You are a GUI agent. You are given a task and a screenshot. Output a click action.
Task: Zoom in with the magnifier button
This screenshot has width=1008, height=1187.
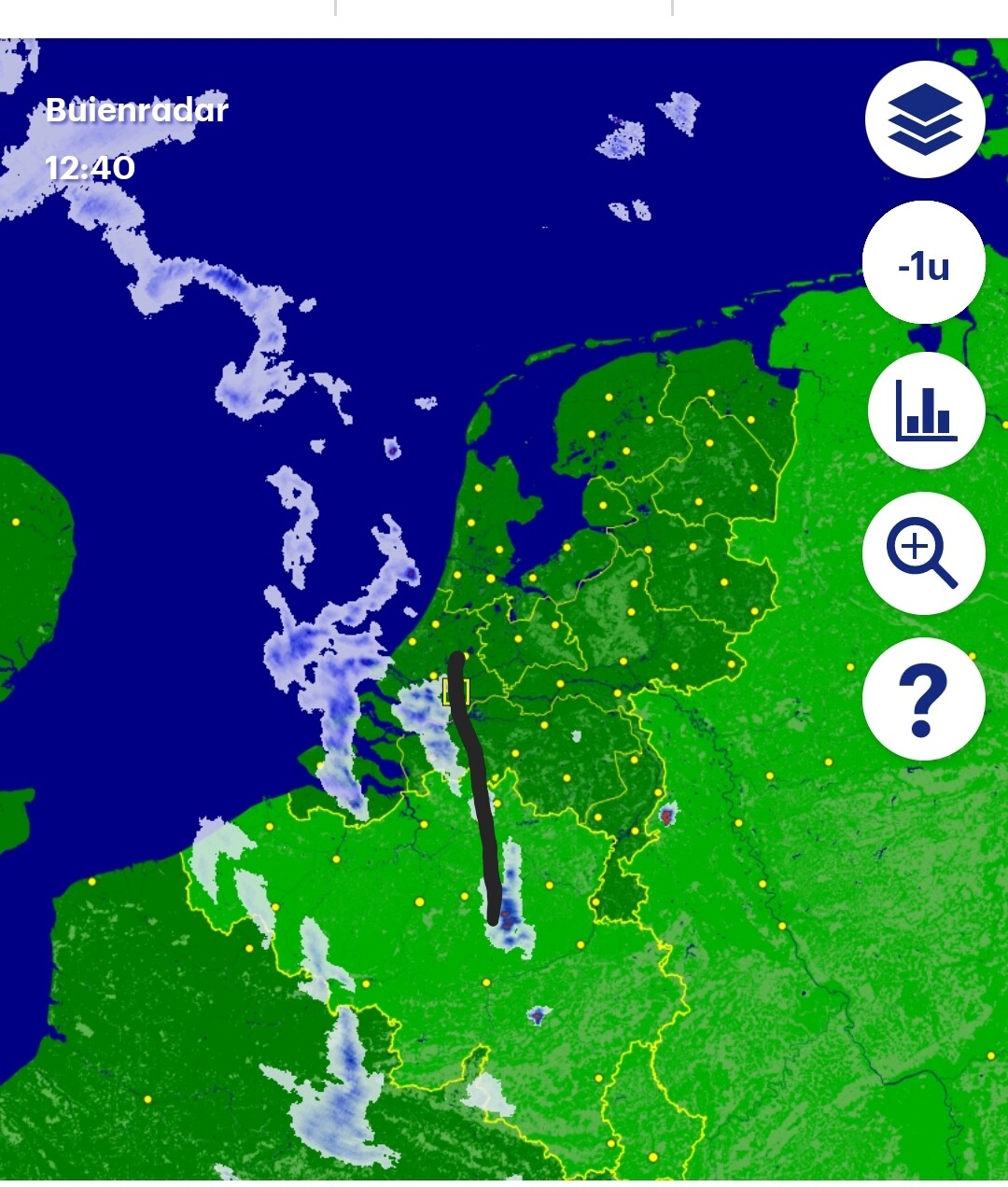click(x=924, y=553)
